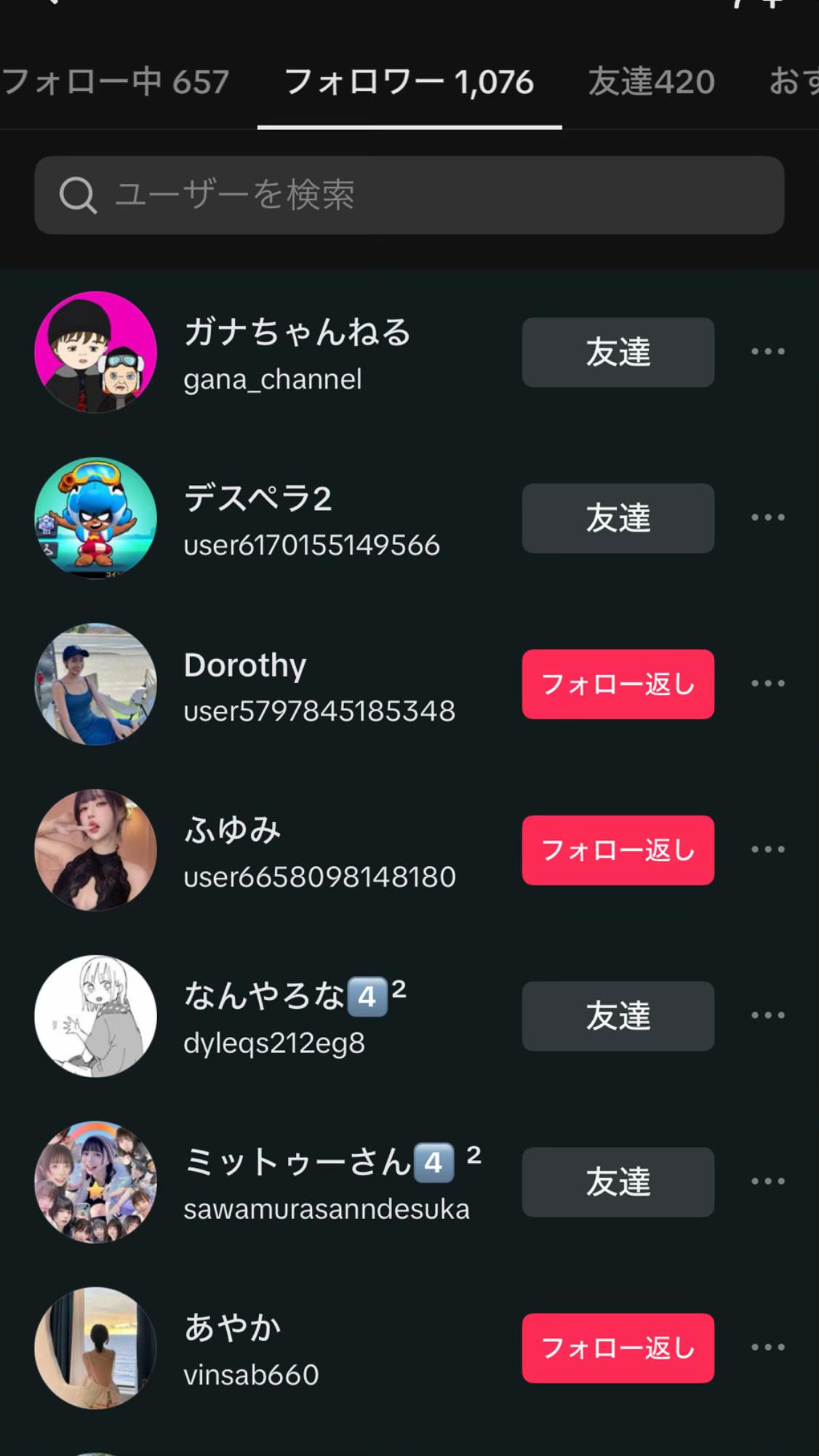Tap 友達 button for ガナちゃんねる
The image size is (819, 1456).
point(618,352)
